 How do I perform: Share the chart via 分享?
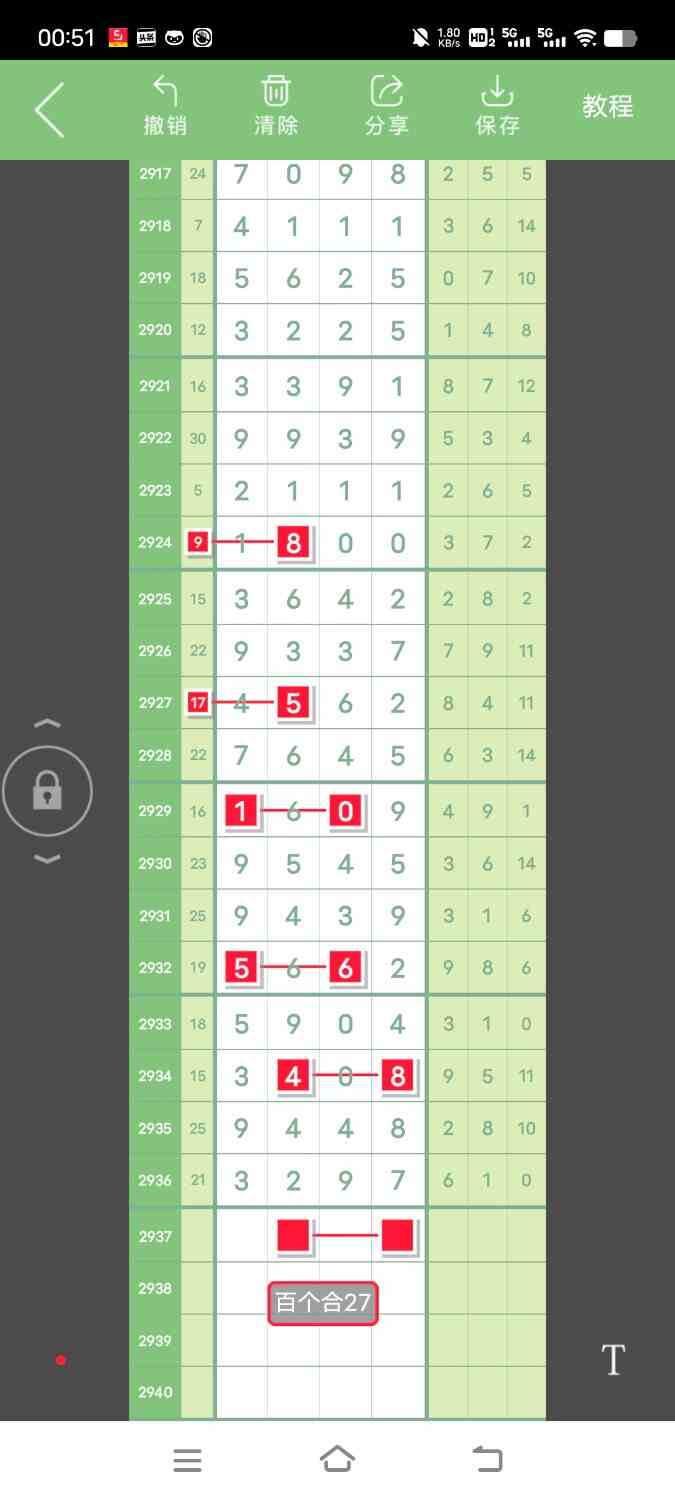click(386, 107)
